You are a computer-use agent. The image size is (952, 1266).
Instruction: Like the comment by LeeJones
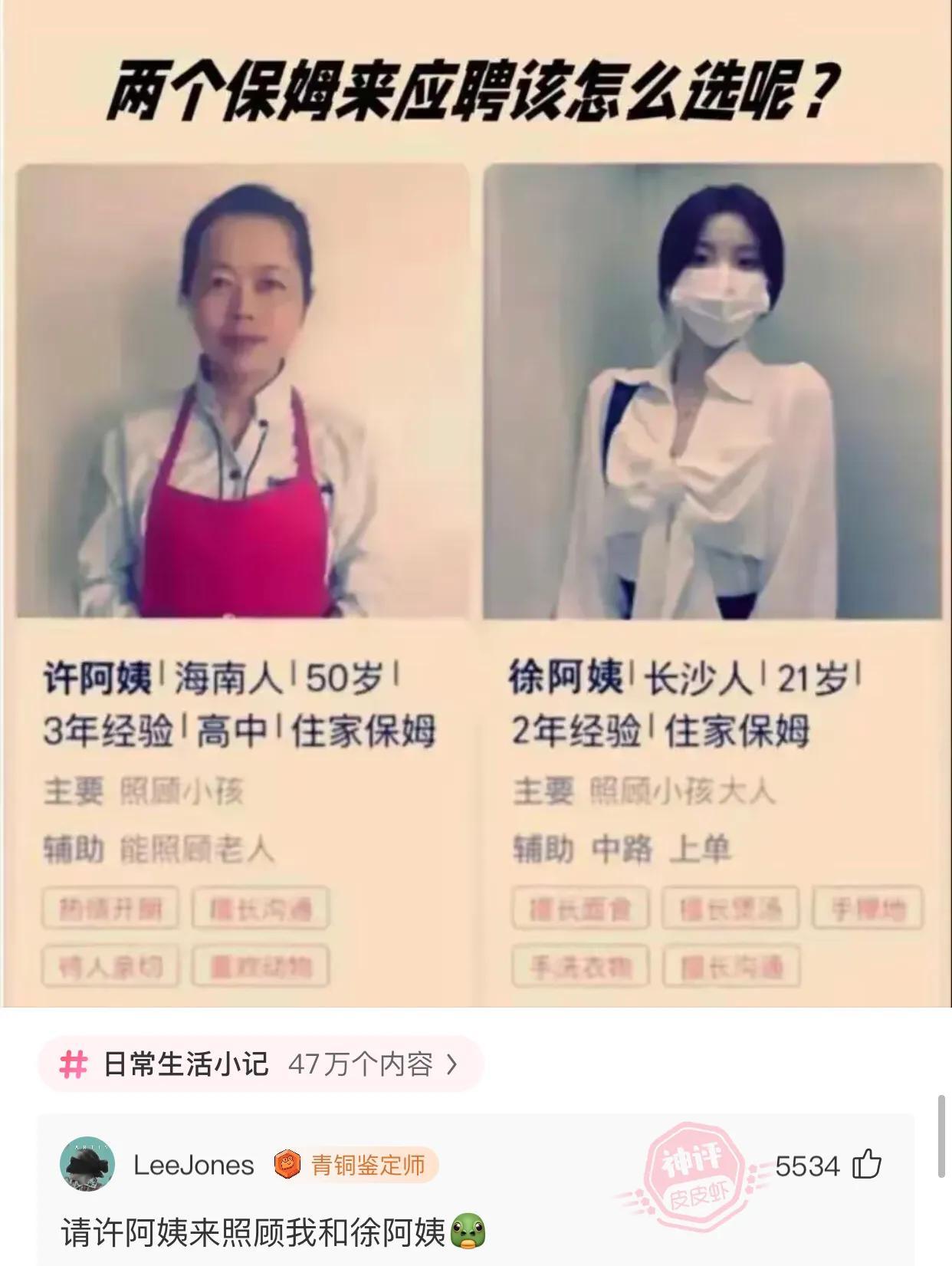[x=867, y=1165]
